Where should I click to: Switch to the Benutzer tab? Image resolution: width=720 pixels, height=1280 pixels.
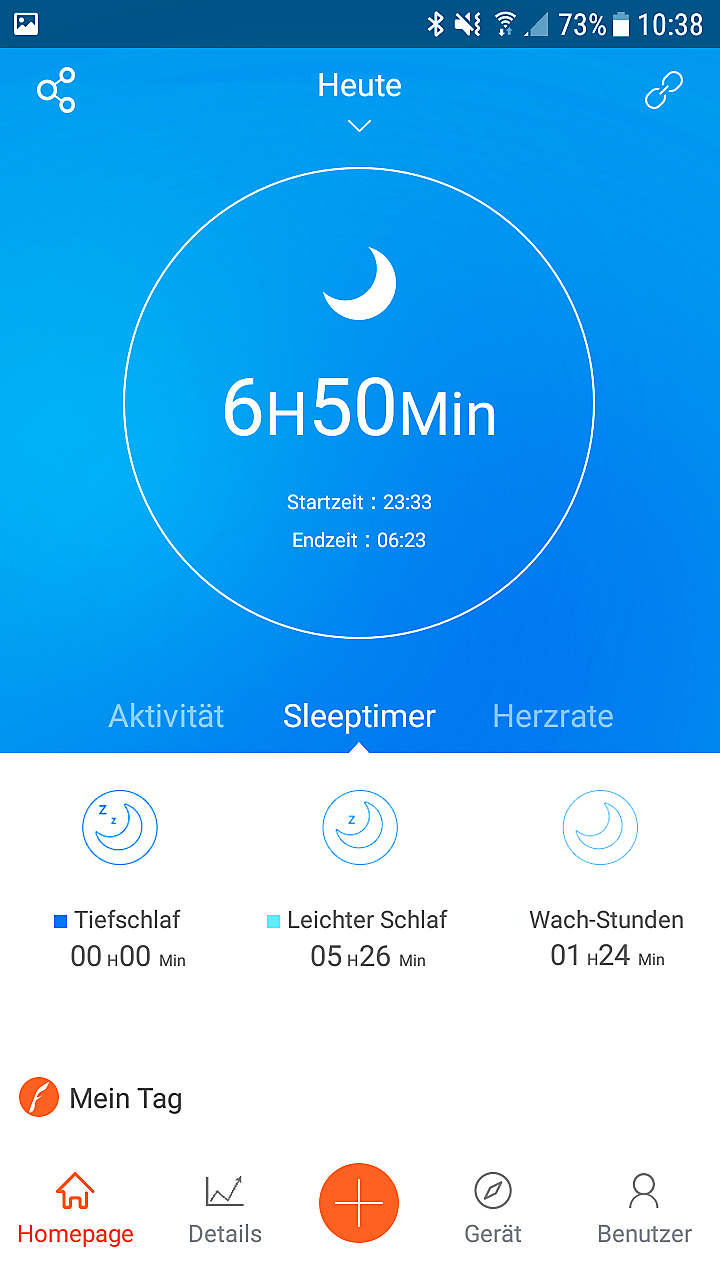644,1208
